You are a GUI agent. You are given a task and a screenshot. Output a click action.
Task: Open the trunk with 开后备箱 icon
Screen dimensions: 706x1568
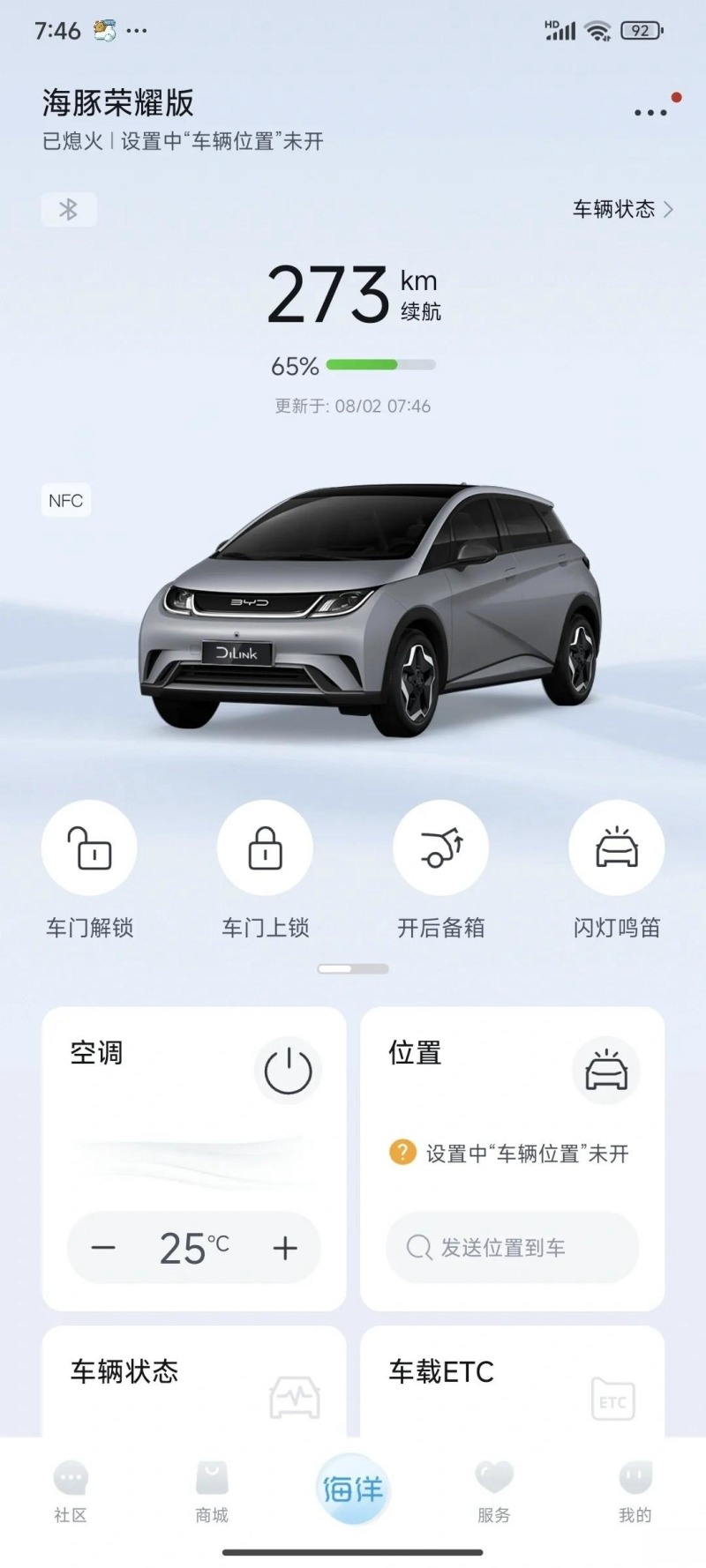click(441, 849)
